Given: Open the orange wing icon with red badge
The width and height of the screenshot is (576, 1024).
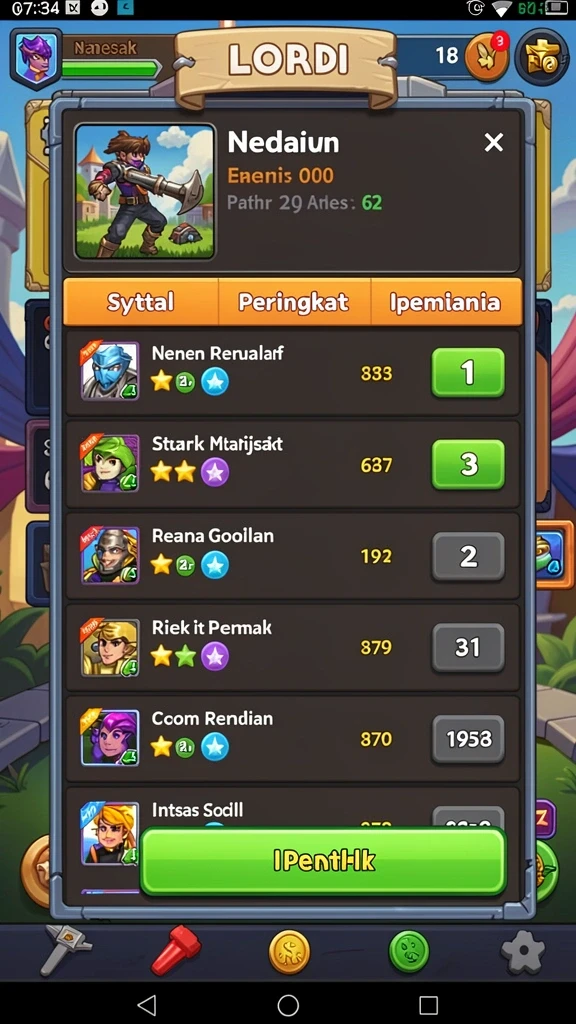Looking at the screenshot, I should [x=487, y=57].
